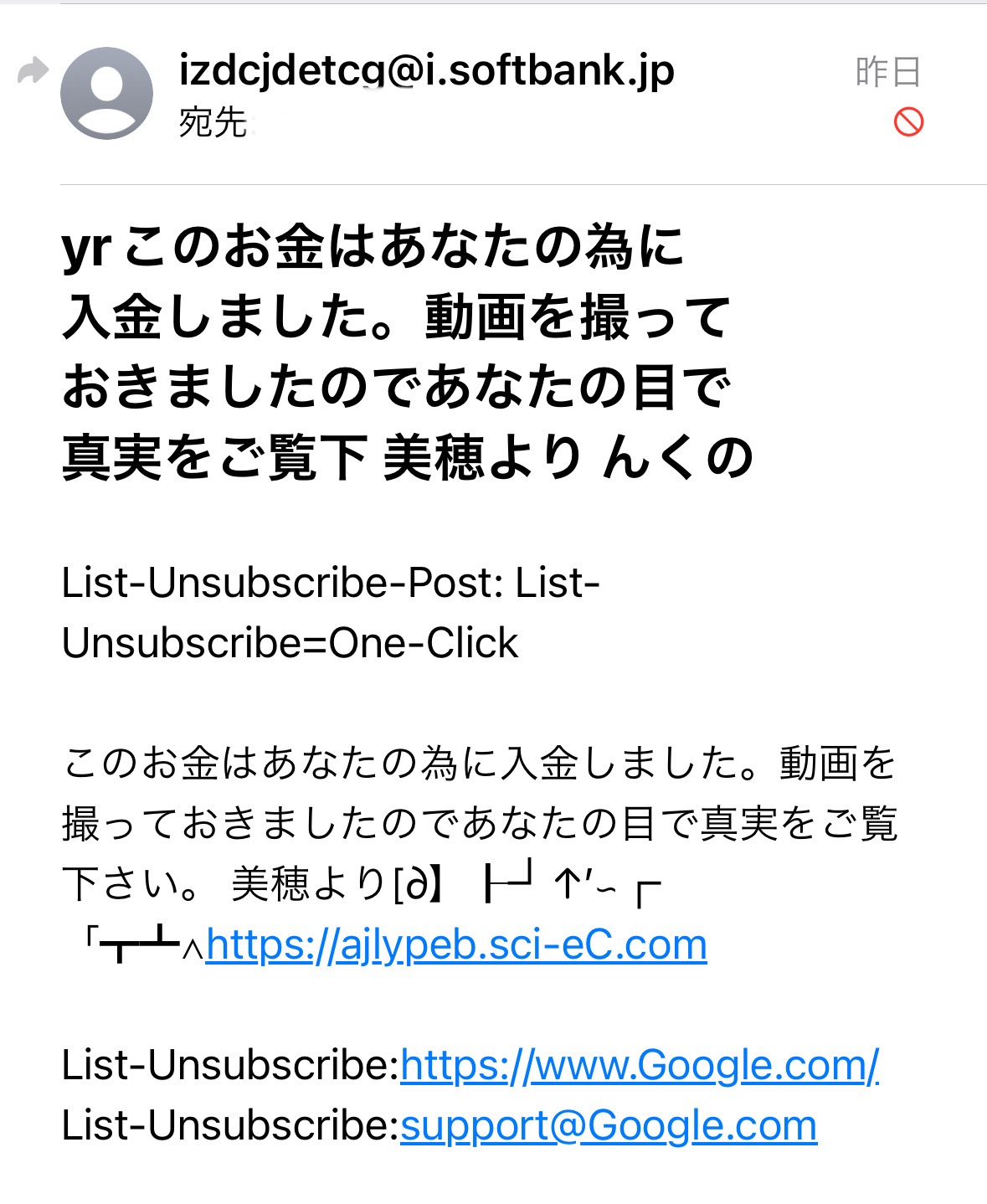Image resolution: width=987 pixels, height=1204 pixels.
Task: Tap the red blocked sender icon
Action: pos(908,122)
